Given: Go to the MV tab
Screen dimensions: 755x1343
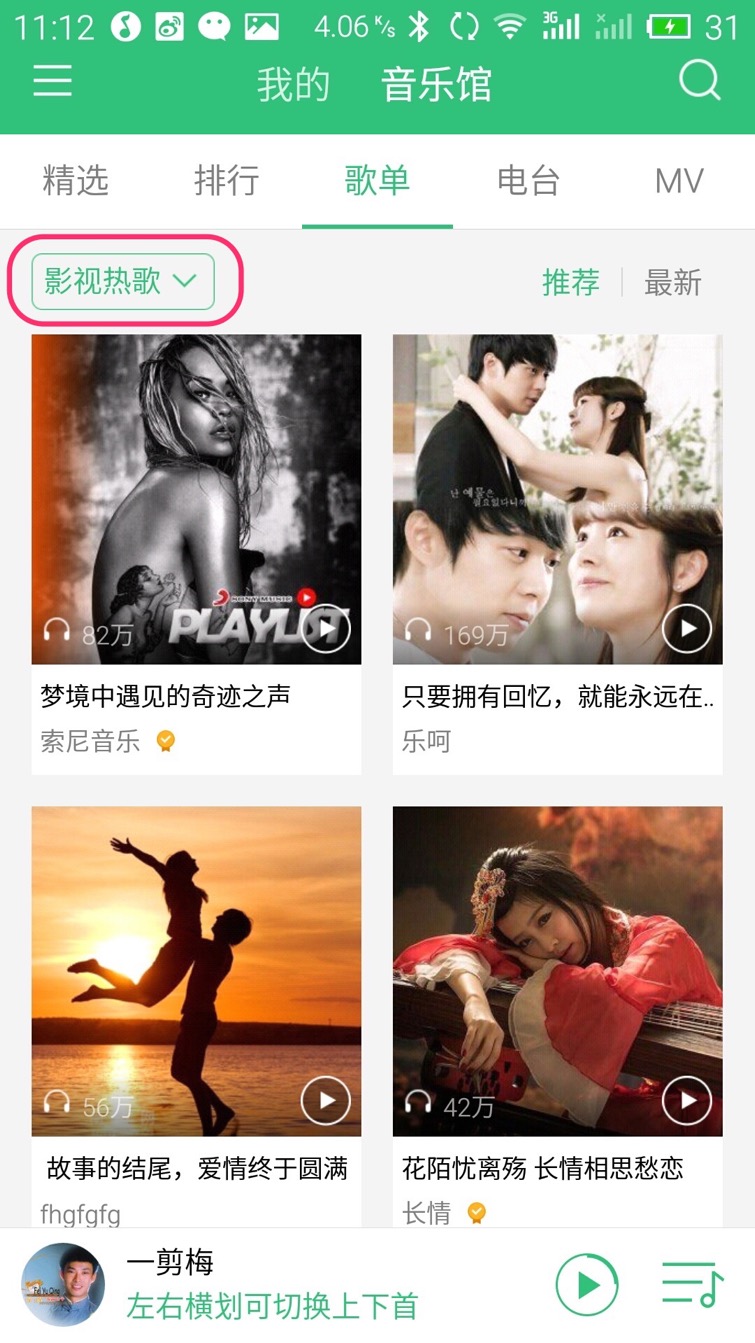Looking at the screenshot, I should click(x=679, y=181).
